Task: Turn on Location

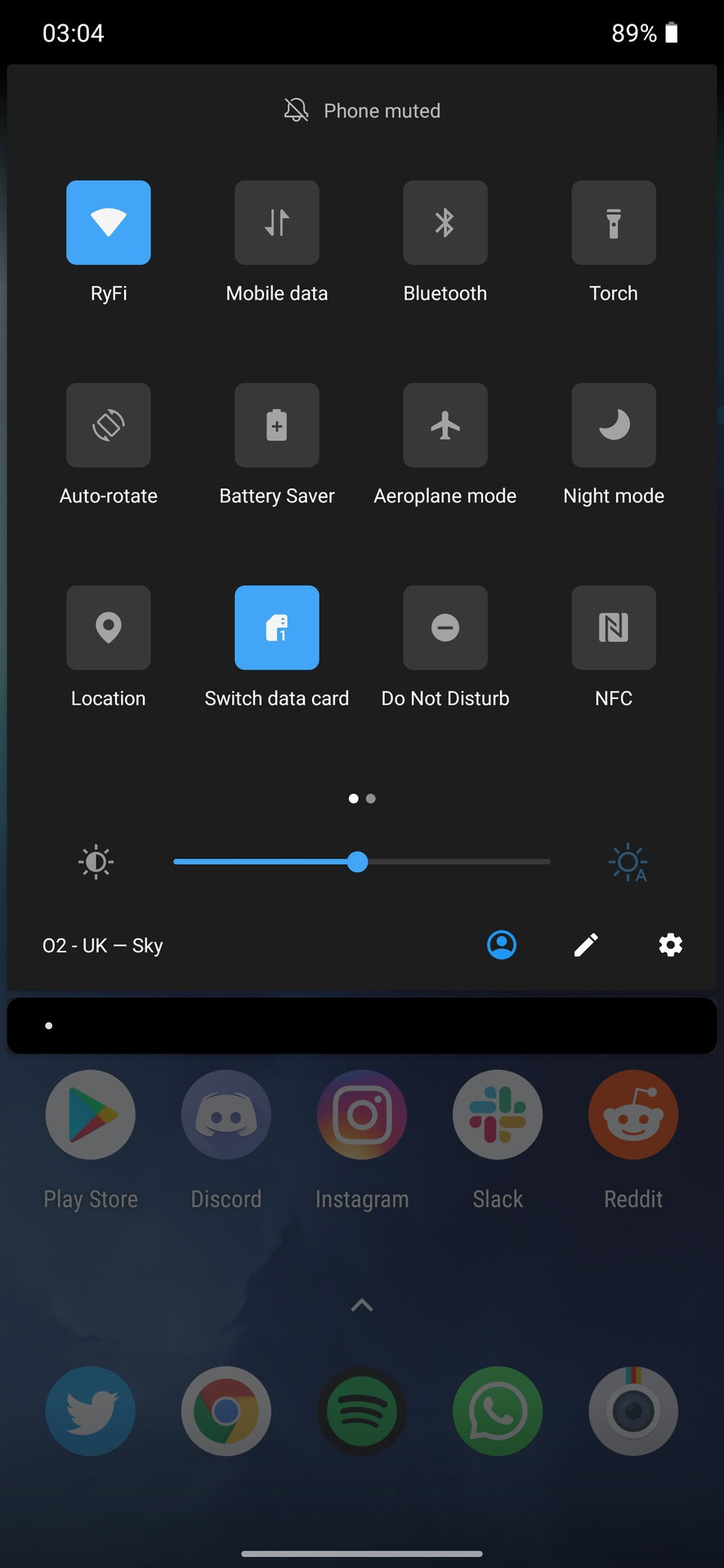Action: pyautogui.click(x=109, y=627)
